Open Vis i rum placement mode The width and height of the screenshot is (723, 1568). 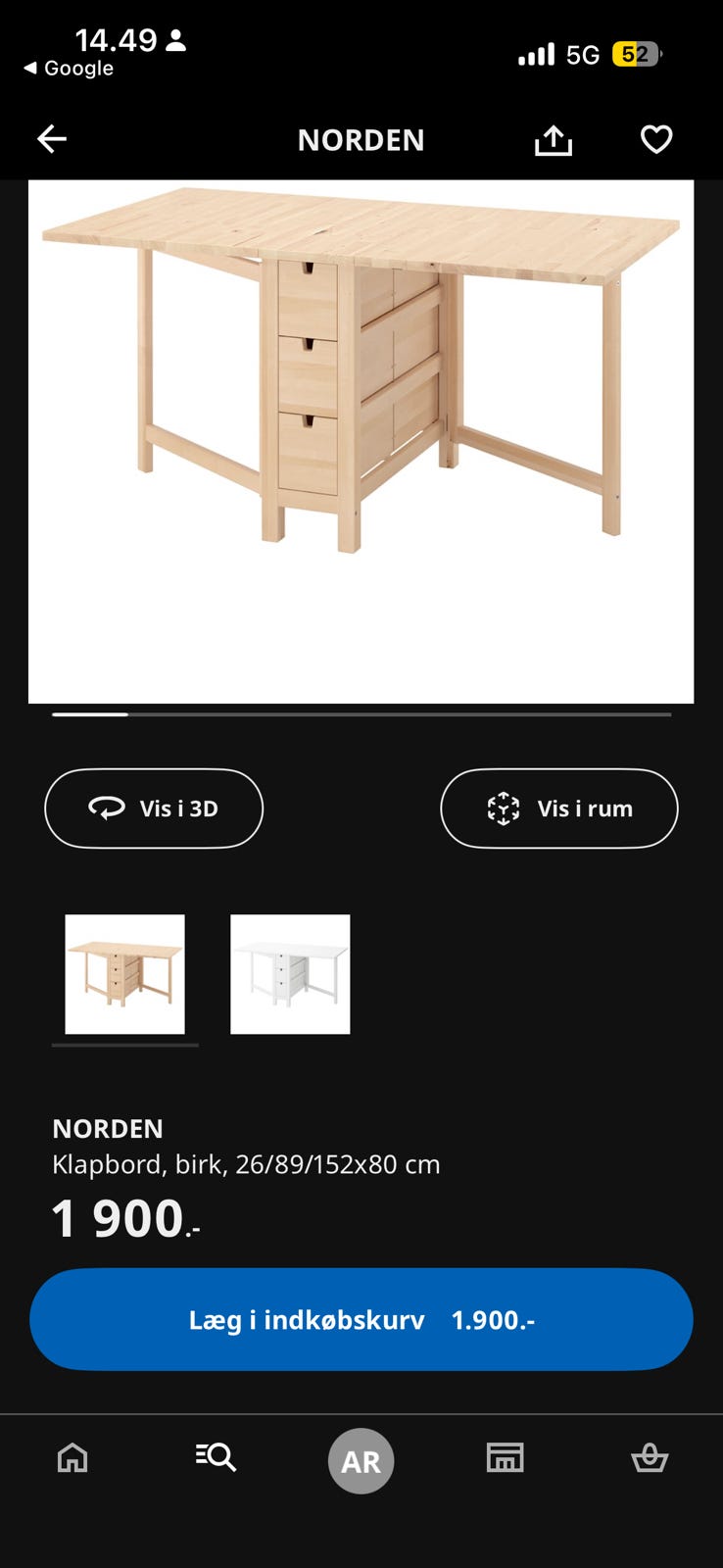(x=558, y=808)
